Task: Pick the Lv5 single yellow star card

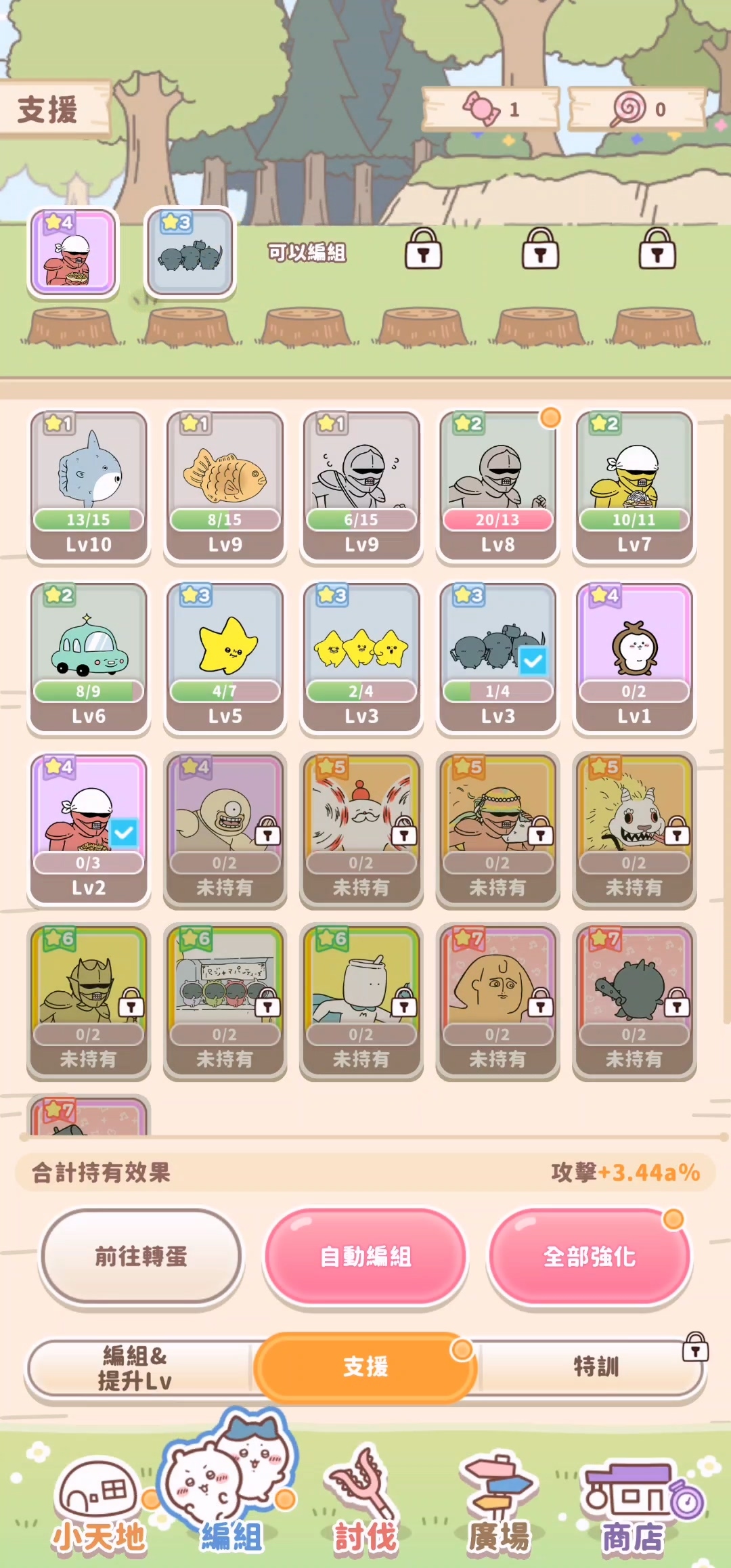Action: (x=225, y=658)
